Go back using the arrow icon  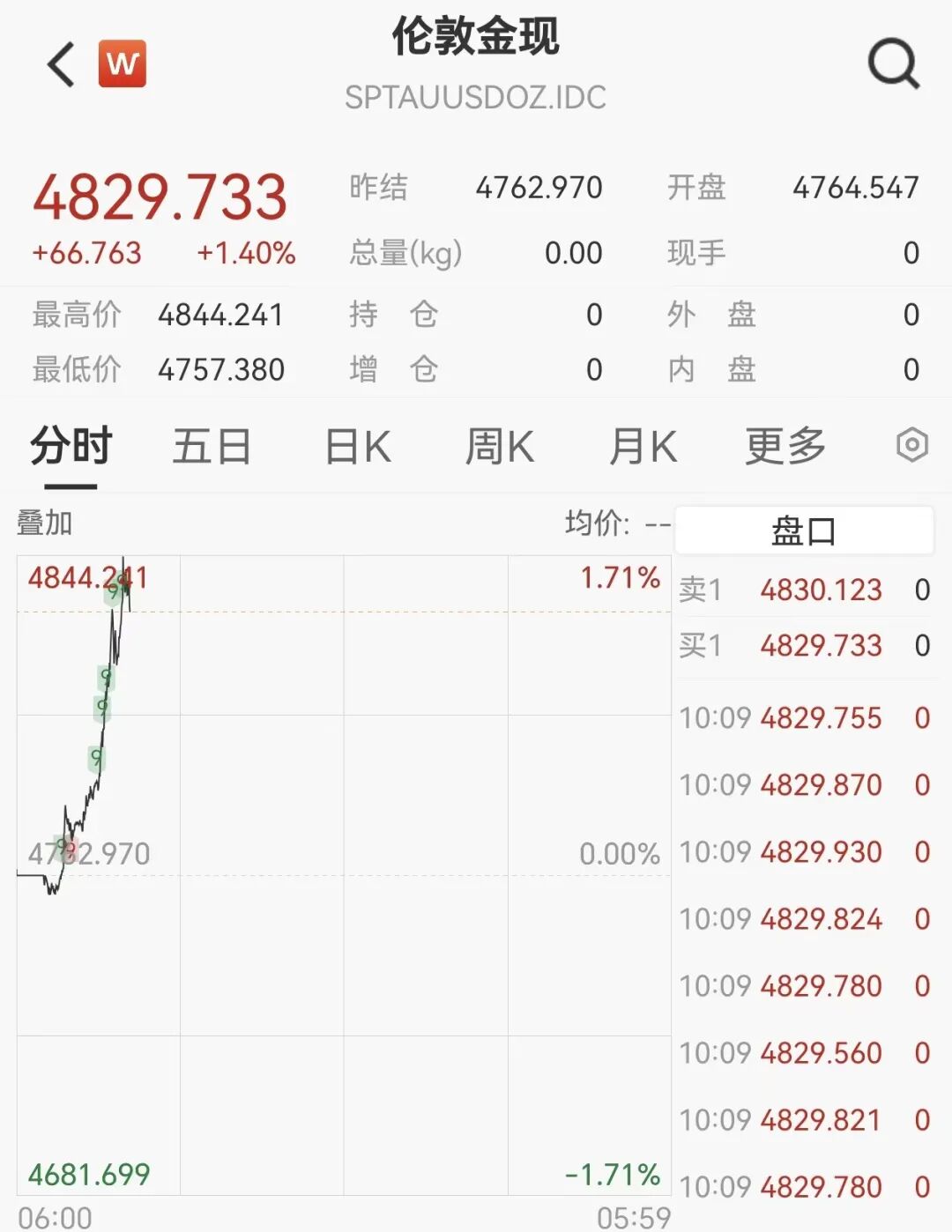[x=62, y=65]
